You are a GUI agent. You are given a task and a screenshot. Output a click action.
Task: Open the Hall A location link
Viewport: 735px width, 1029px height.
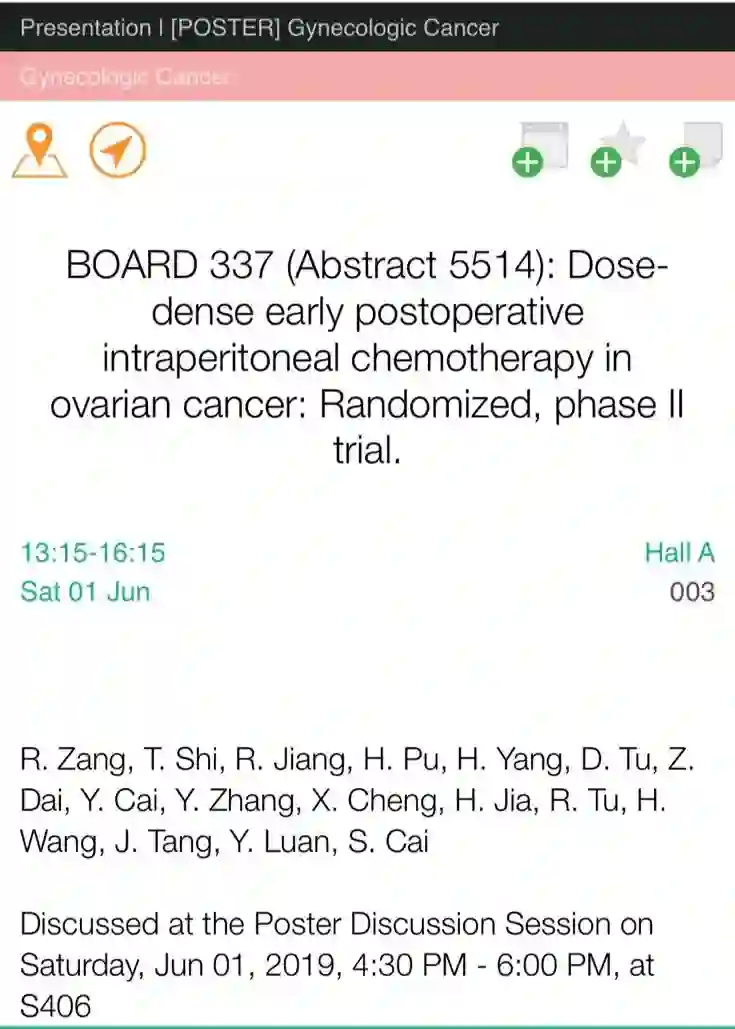679,552
